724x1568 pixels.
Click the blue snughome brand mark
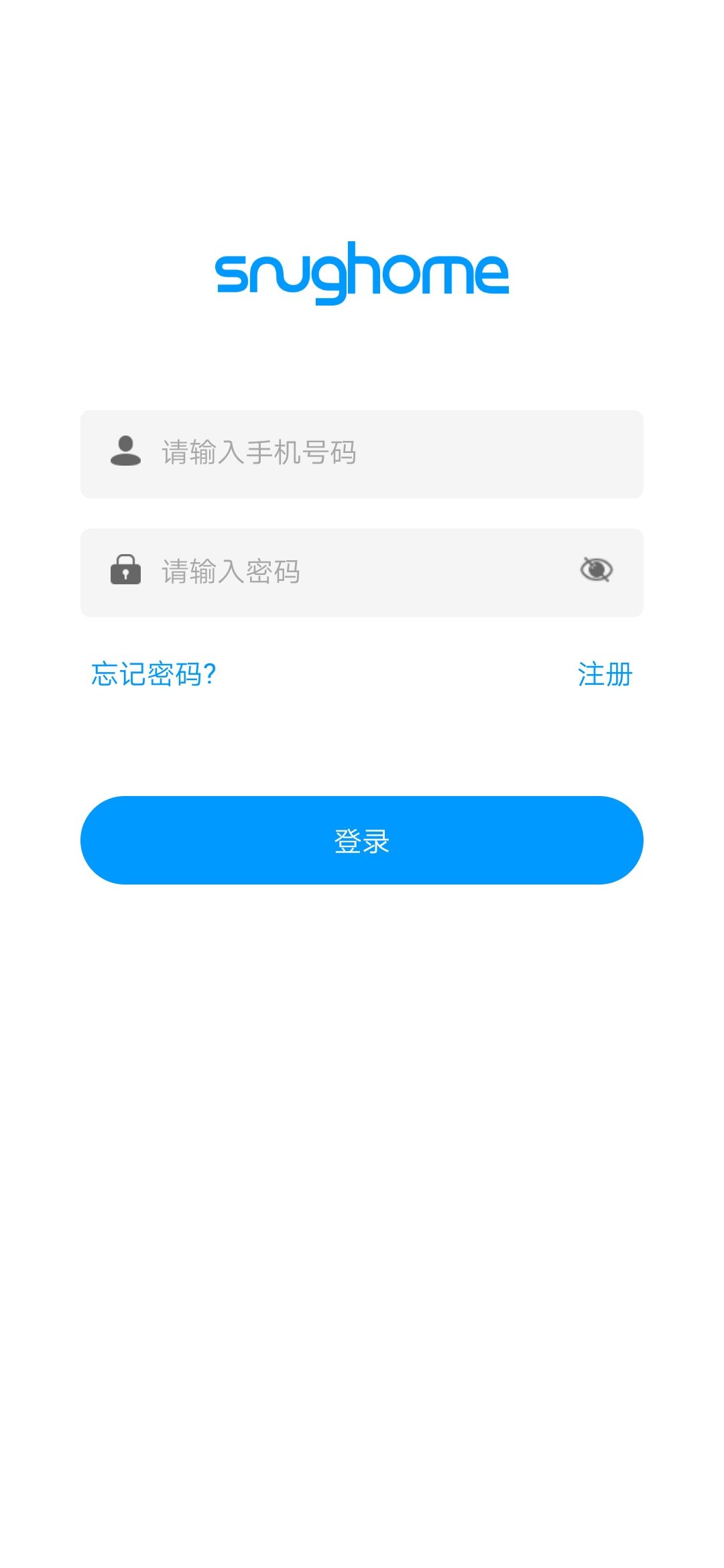click(x=362, y=271)
